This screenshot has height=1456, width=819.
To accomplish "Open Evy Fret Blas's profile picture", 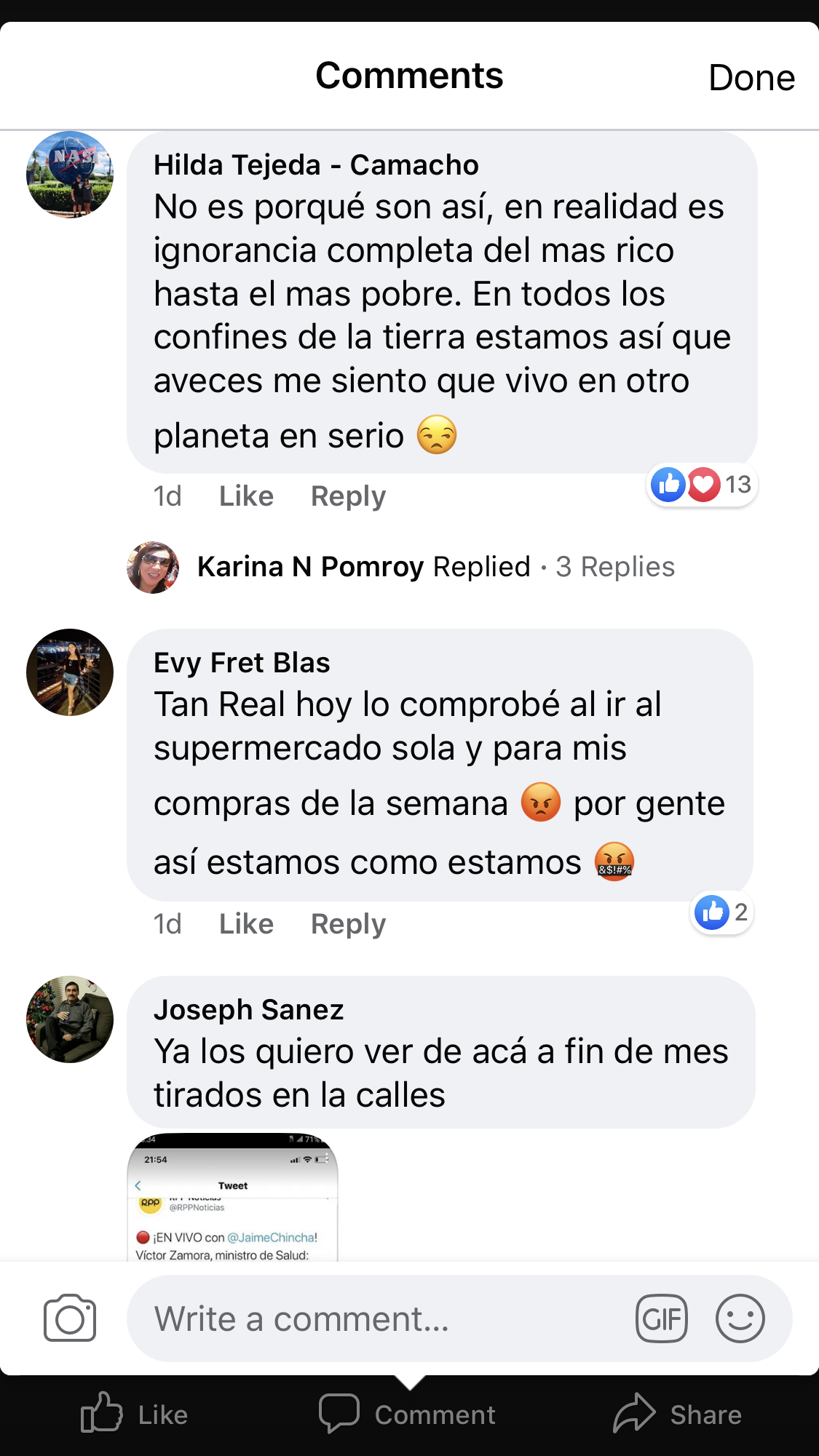I will 70,672.
